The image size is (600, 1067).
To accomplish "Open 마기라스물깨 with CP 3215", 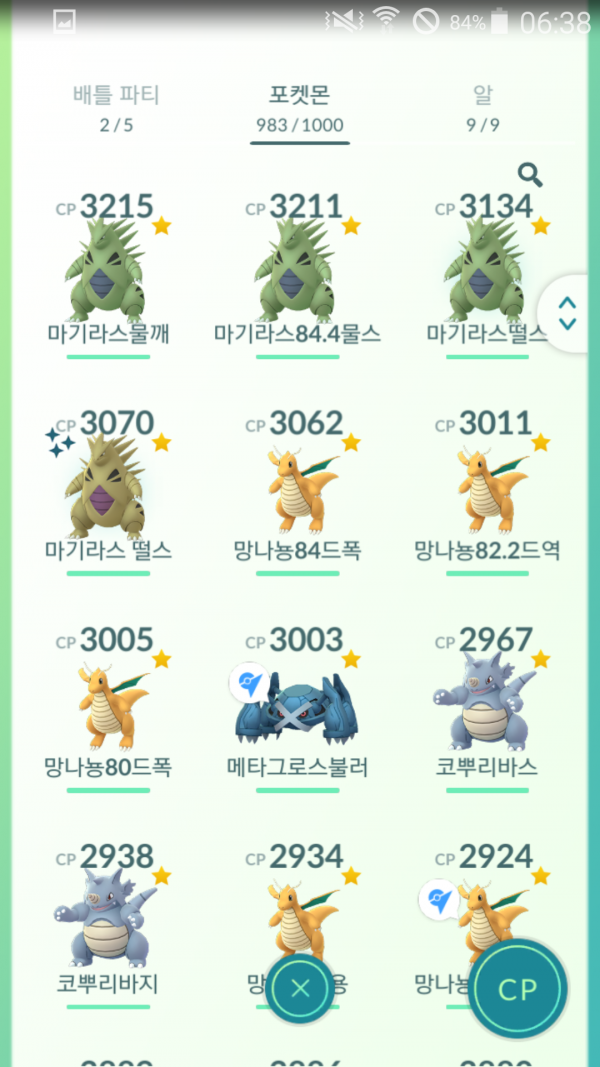I will [x=108, y=275].
